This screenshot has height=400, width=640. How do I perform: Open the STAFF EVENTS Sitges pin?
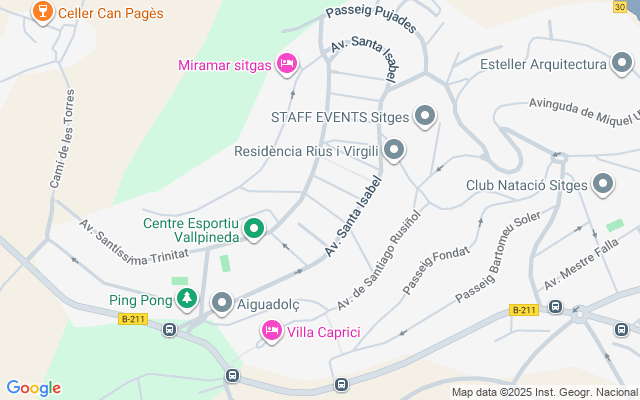pos(425,116)
